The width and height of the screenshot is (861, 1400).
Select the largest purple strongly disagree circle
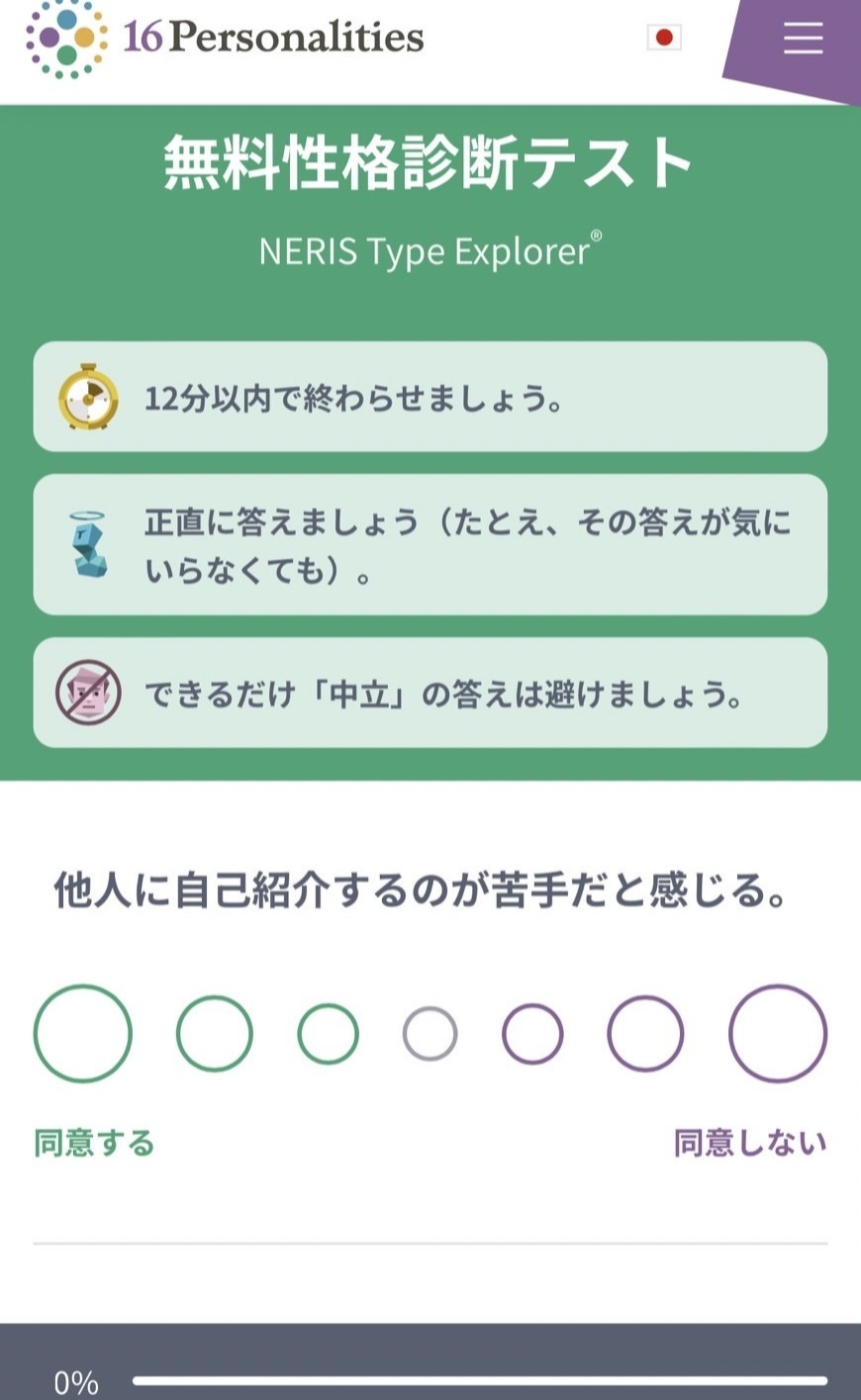click(x=778, y=1033)
